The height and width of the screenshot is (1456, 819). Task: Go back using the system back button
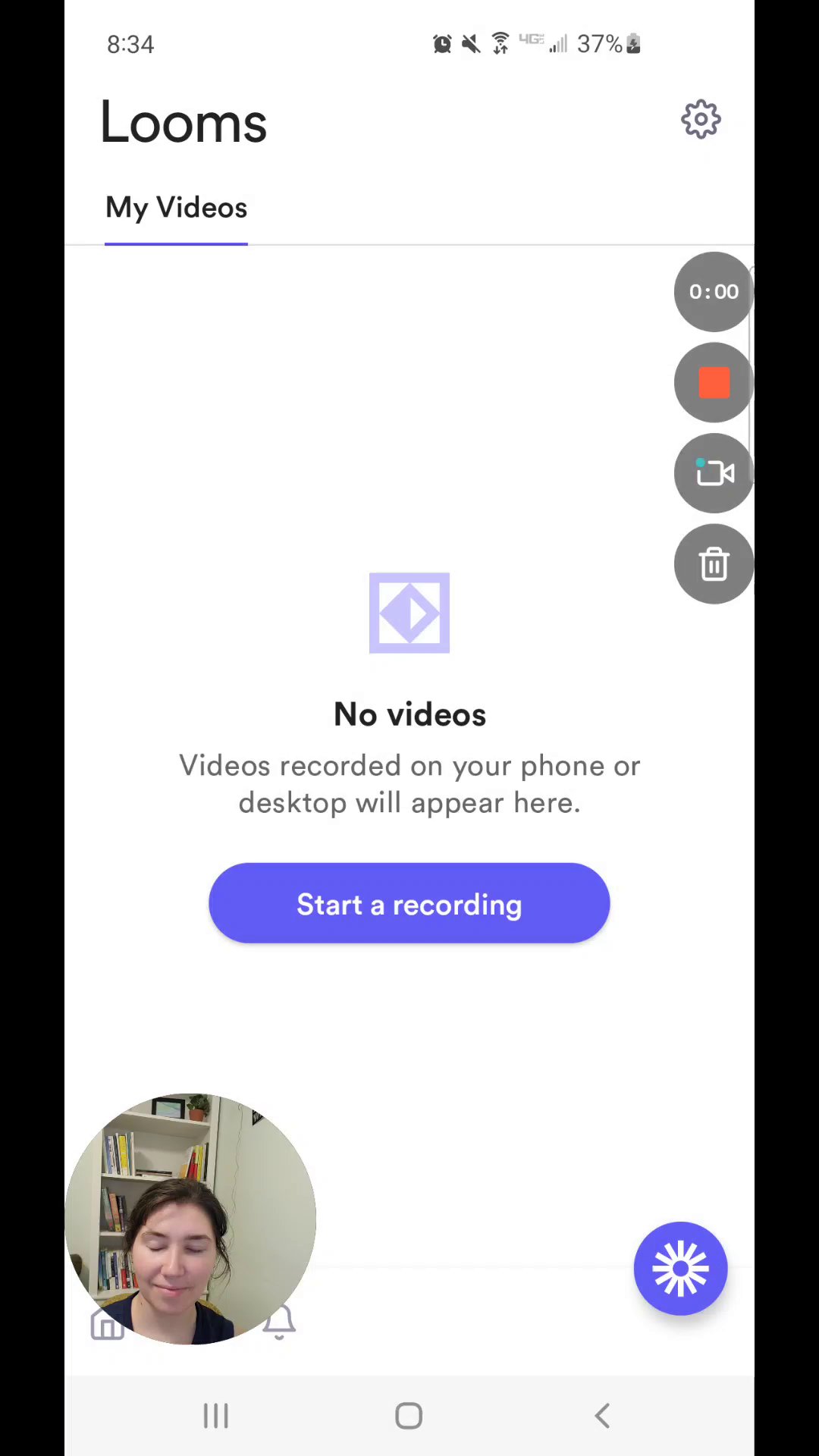(x=603, y=1416)
